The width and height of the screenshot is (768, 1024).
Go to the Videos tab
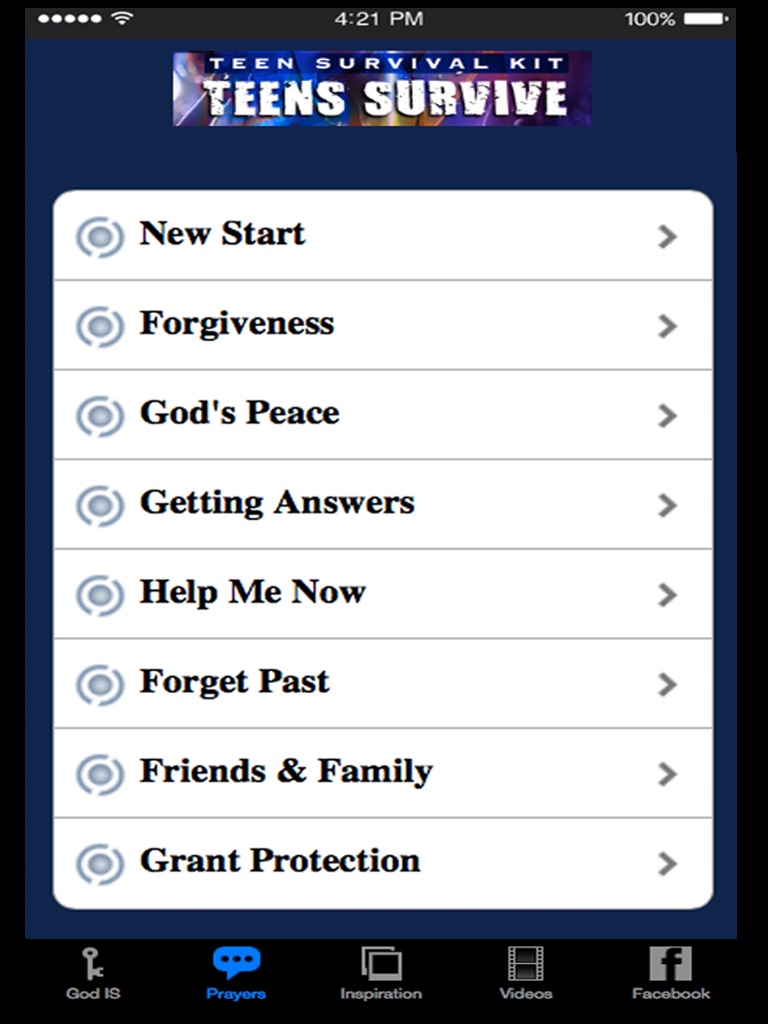[526, 973]
